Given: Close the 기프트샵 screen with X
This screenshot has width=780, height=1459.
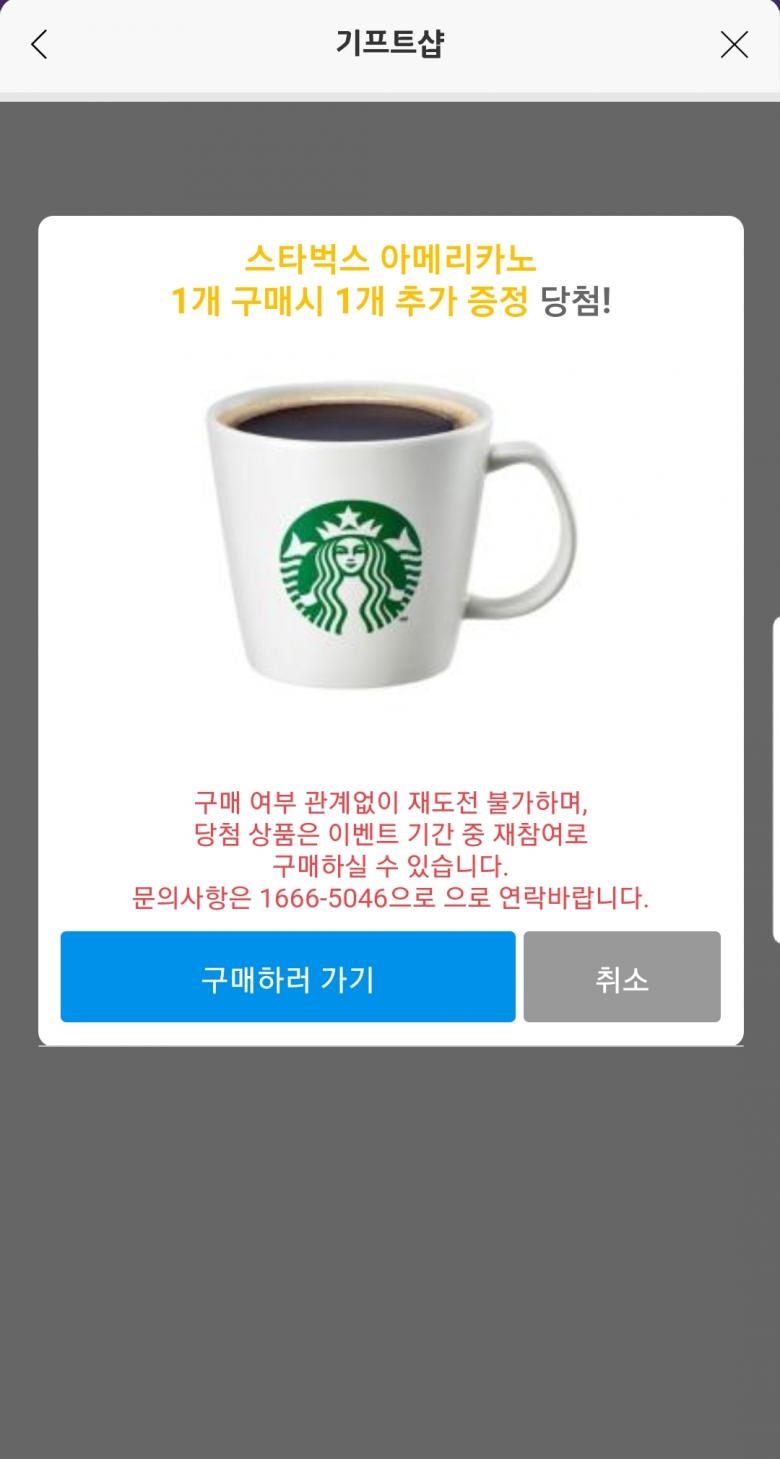Looking at the screenshot, I should coord(734,44).
